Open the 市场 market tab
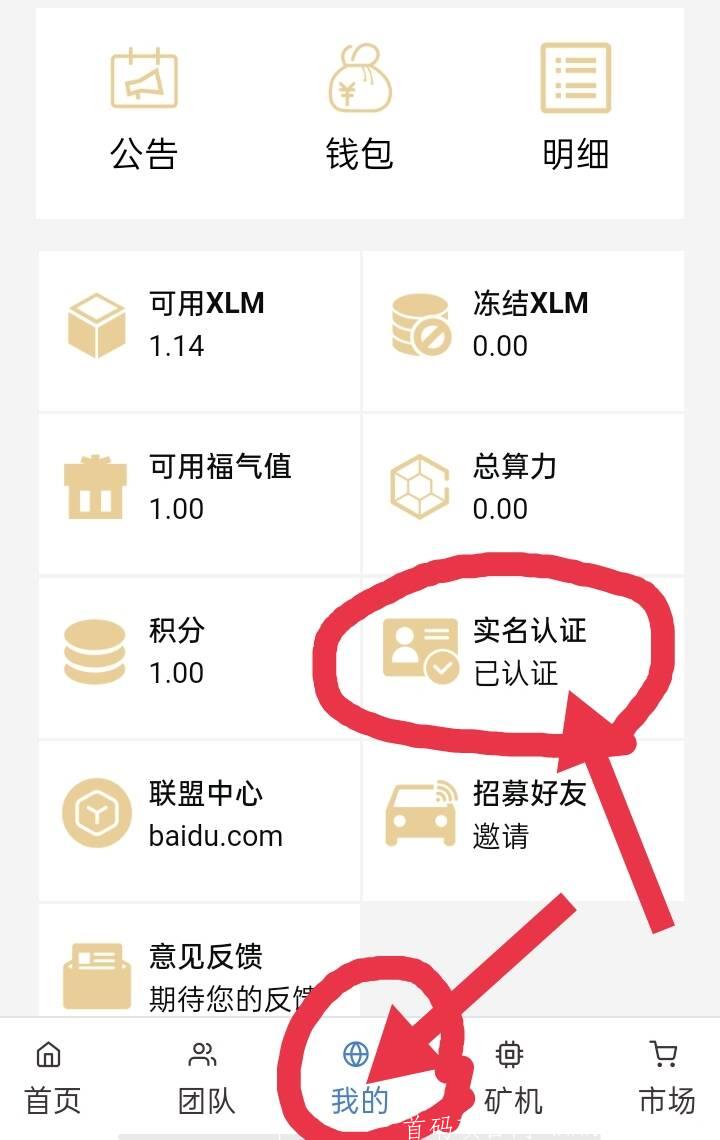 (666, 1080)
